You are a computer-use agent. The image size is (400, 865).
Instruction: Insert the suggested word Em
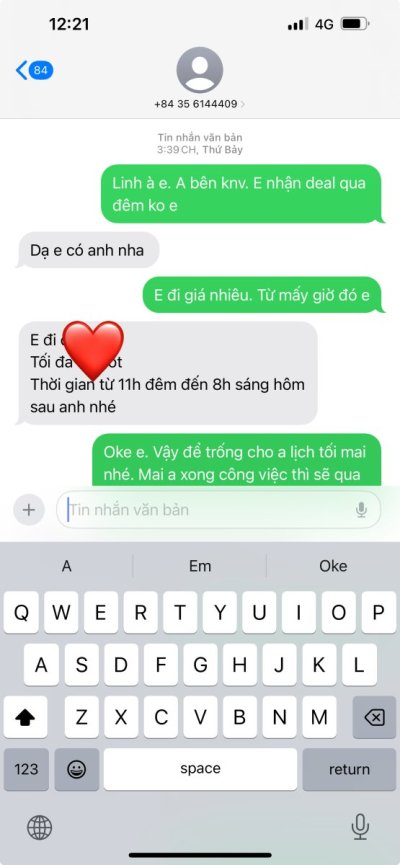point(200,566)
